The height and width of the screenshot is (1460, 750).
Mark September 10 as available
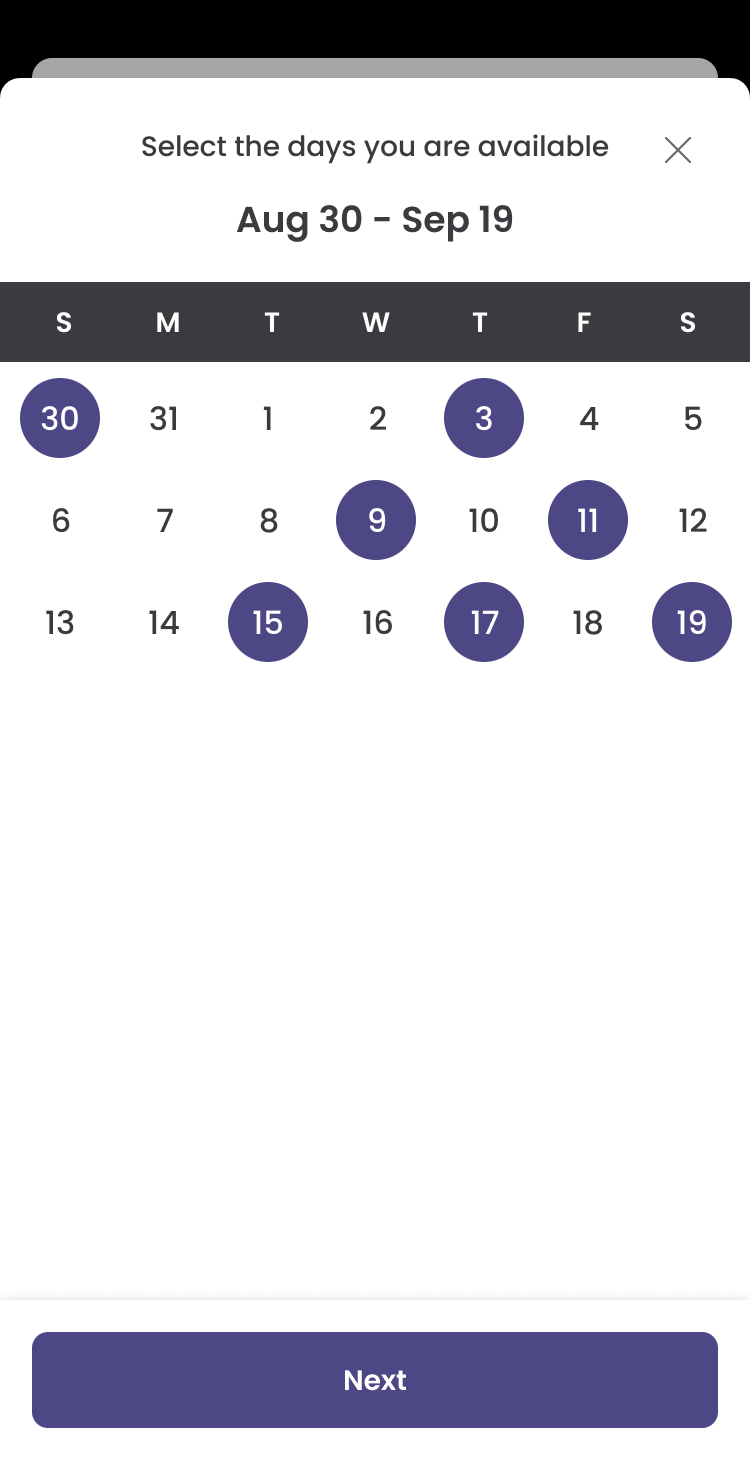coord(484,520)
